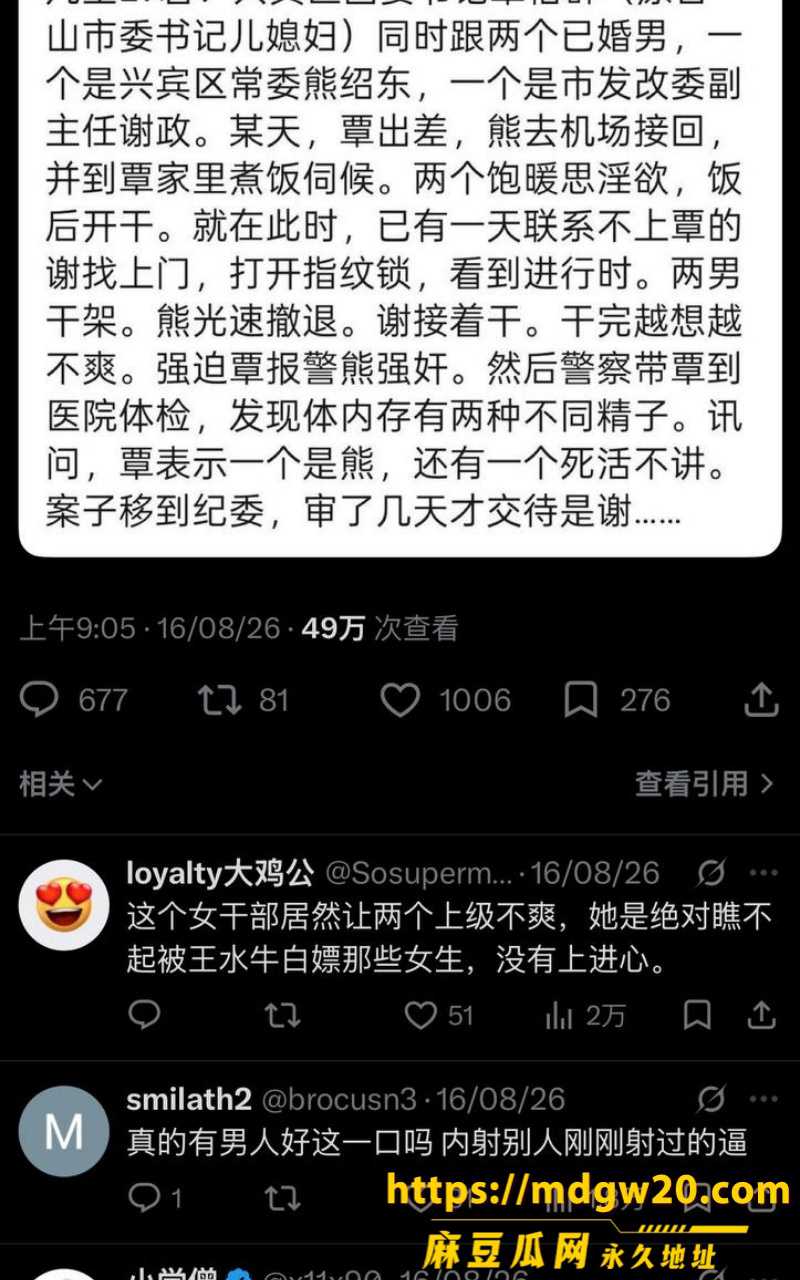Repost smilath2's comment
Image resolution: width=800 pixels, height=1280 pixels.
[x=282, y=1196]
